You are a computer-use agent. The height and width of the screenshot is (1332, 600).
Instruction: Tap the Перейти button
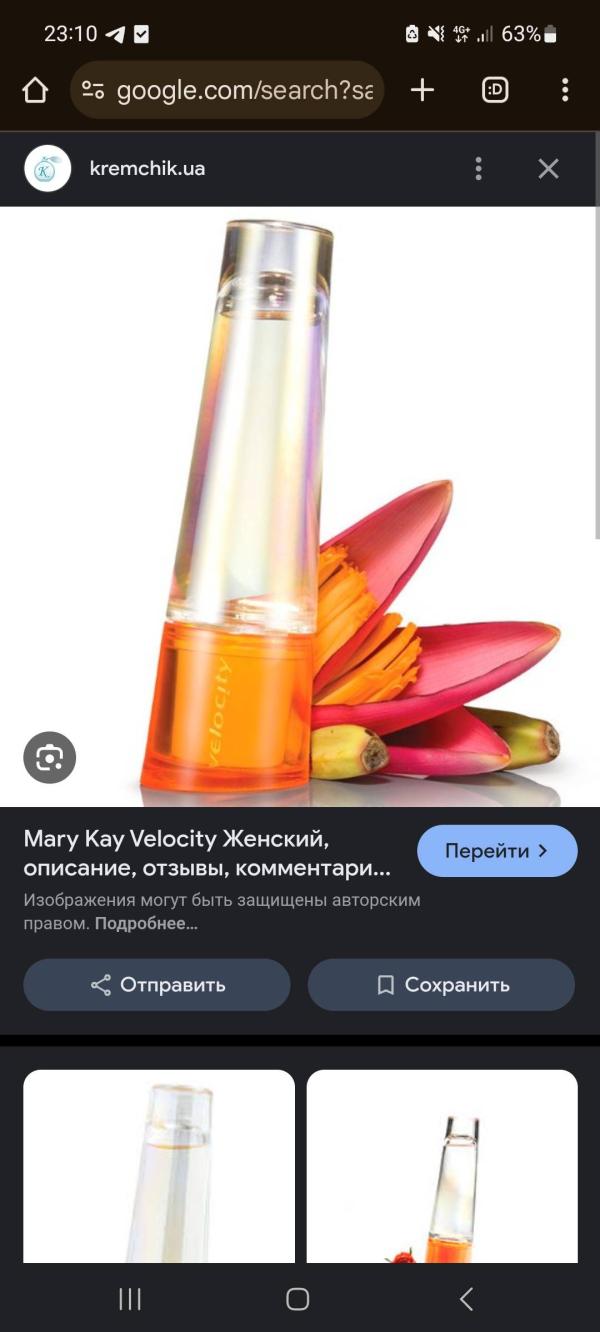point(497,851)
